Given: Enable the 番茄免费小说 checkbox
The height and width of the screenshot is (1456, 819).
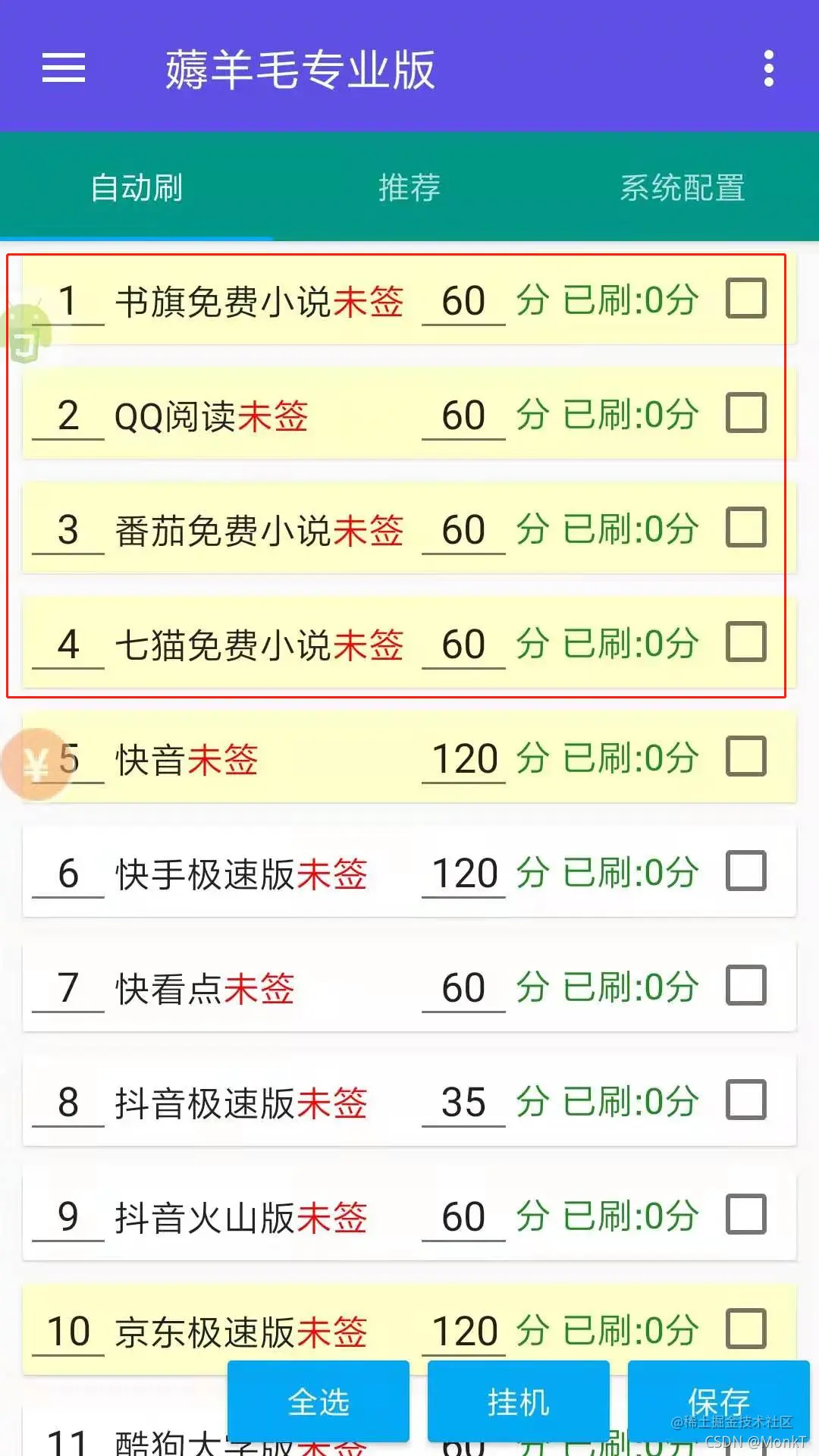Looking at the screenshot, I should (746, 527).
